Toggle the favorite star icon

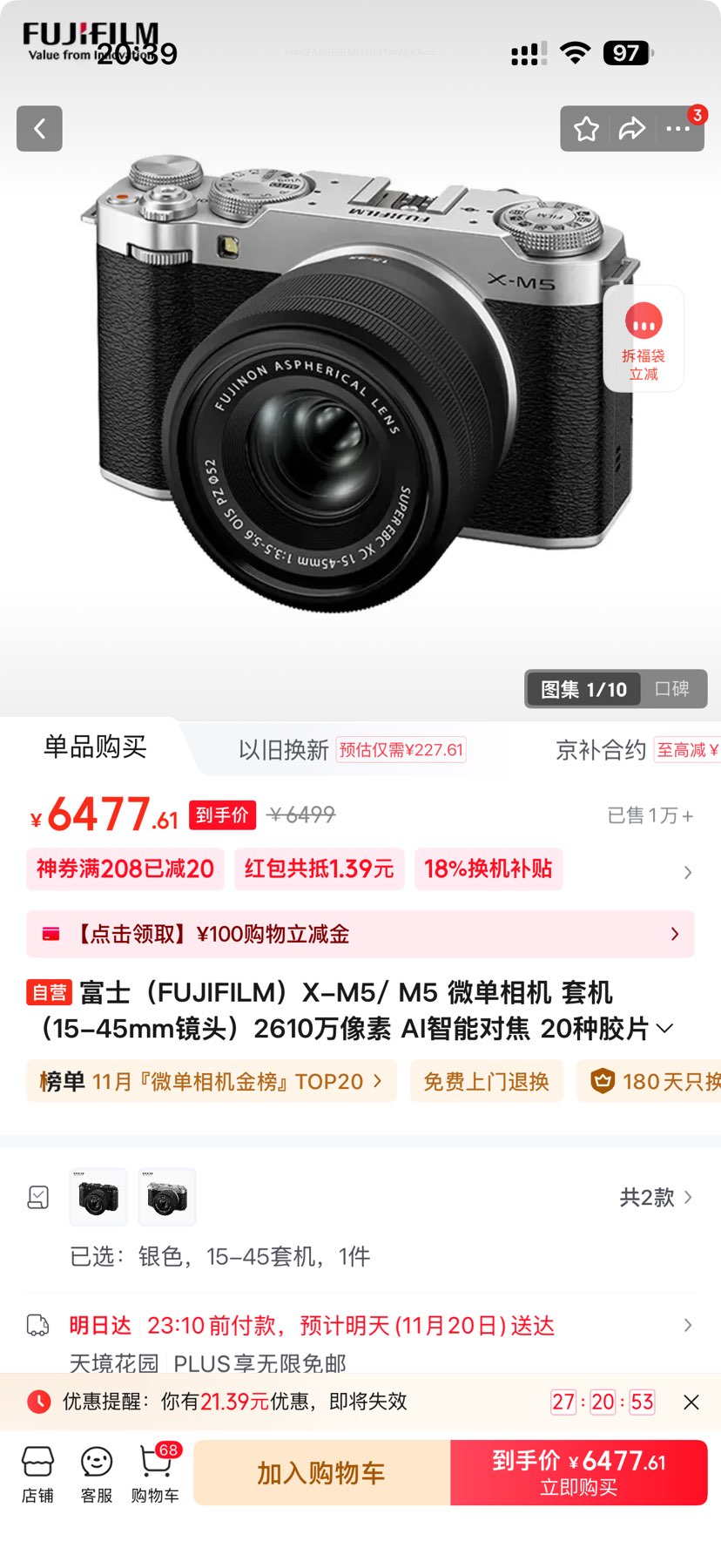587,129
